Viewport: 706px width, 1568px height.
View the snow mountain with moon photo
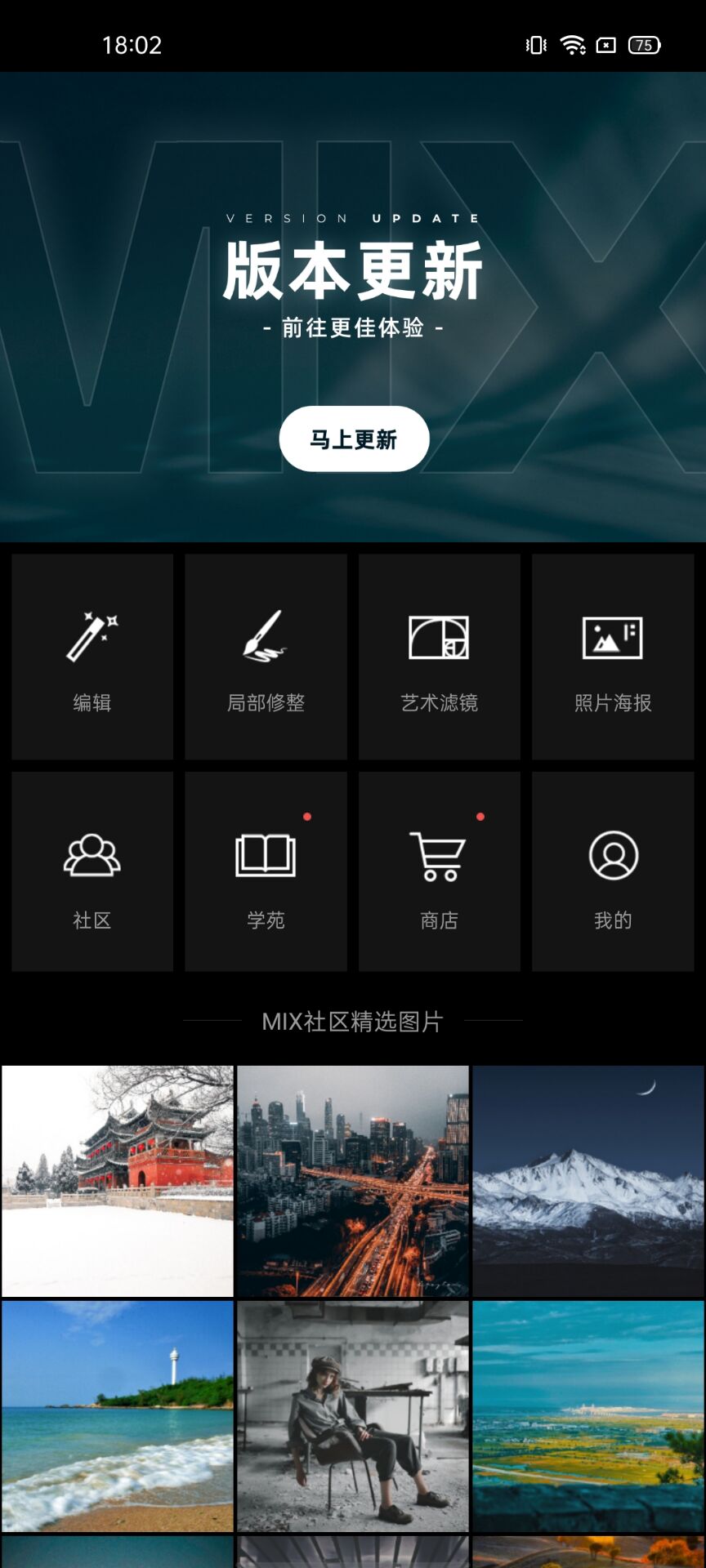pos(588,1181)
